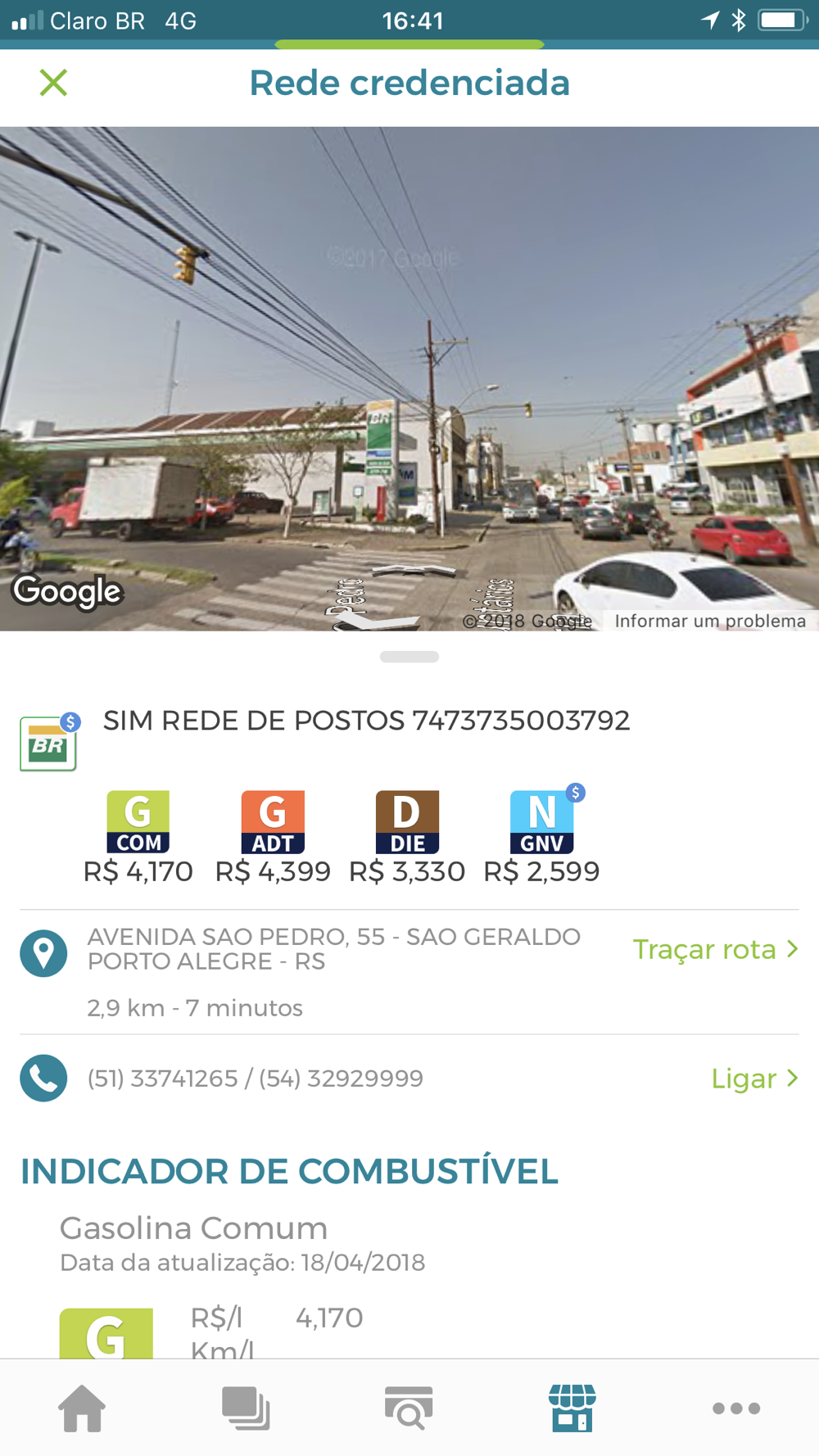The width and height of the screenshot is (819, 1456).
Task: Select the D DIE diesel icon
Action: click(407, 822)
